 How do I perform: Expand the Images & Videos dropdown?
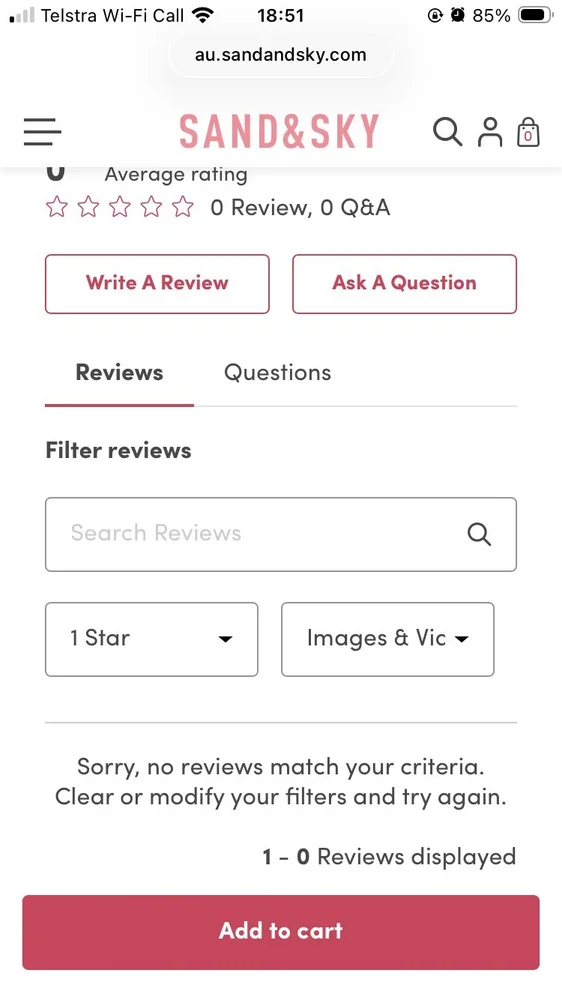[x=388, y=639]
